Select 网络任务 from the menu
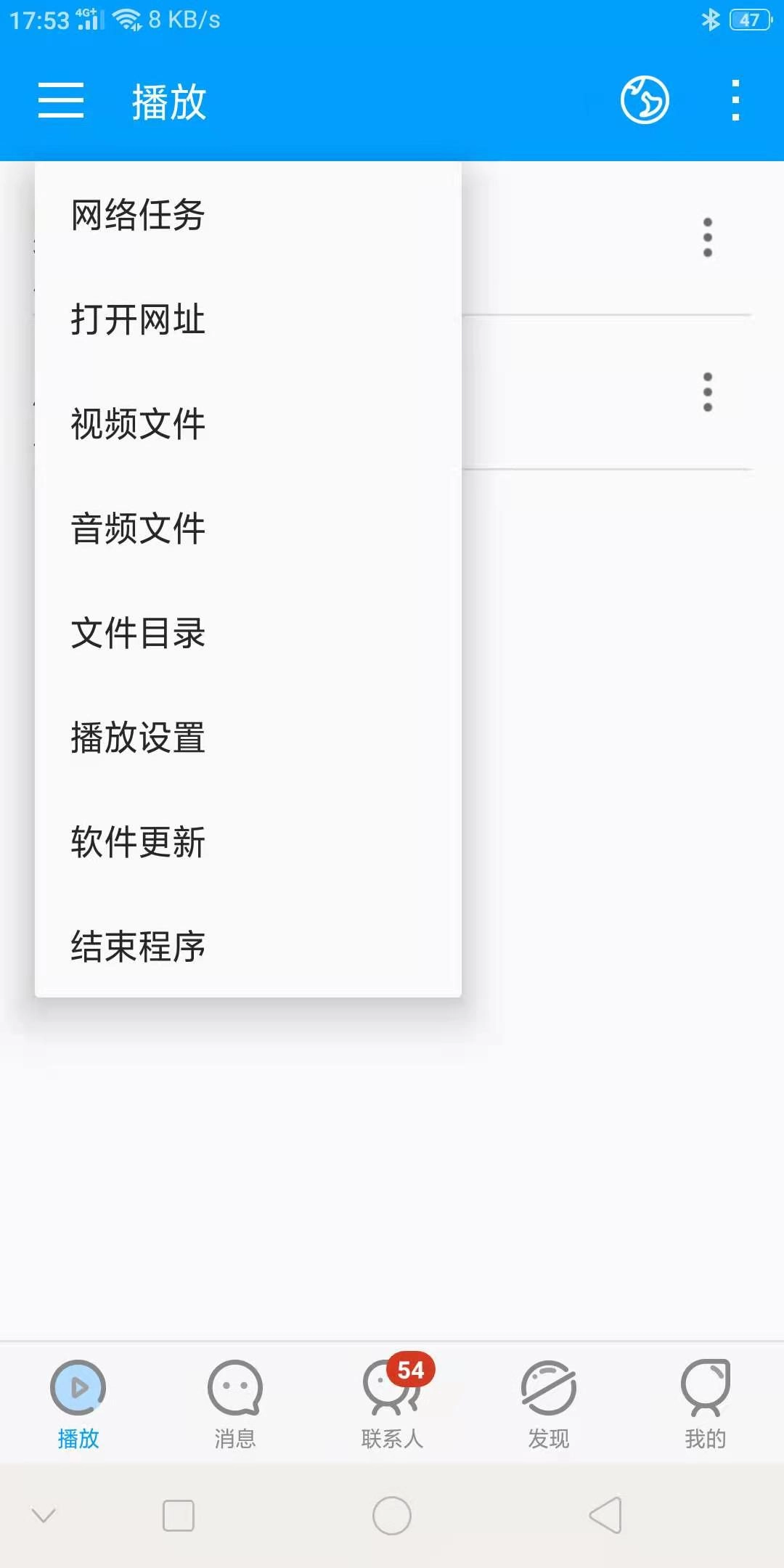The height and width of the screenshot is (1568, 784). point(138,215)
